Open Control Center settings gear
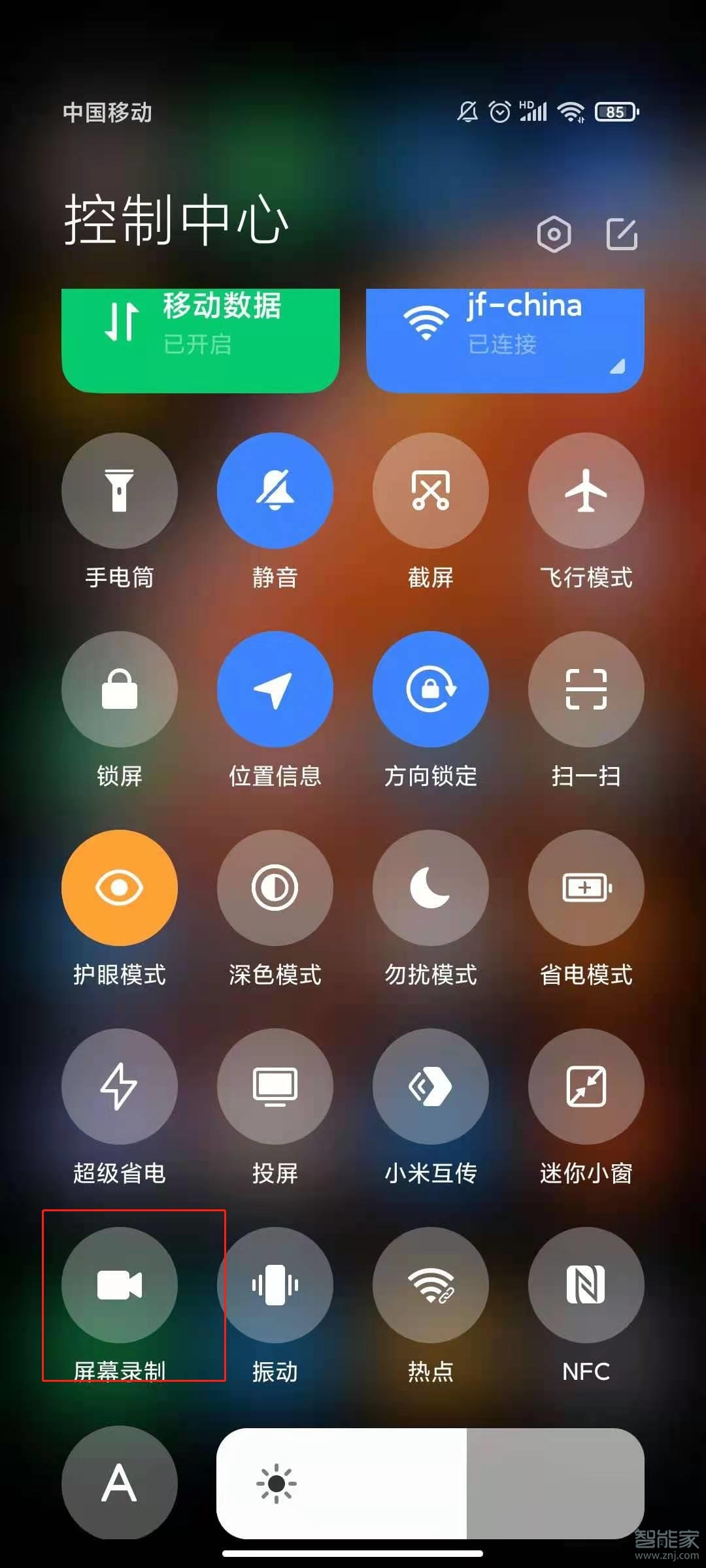Viewport: 706px width, 1568px height. click(x=554, y=233)
